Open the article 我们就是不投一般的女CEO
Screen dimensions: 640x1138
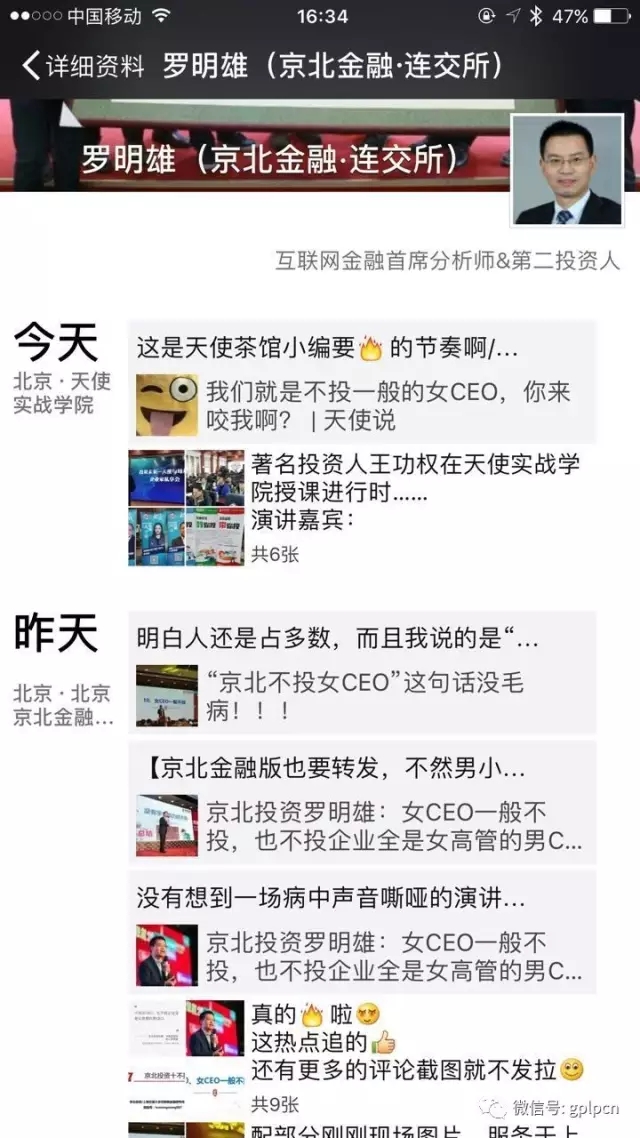tap(388, 405)
